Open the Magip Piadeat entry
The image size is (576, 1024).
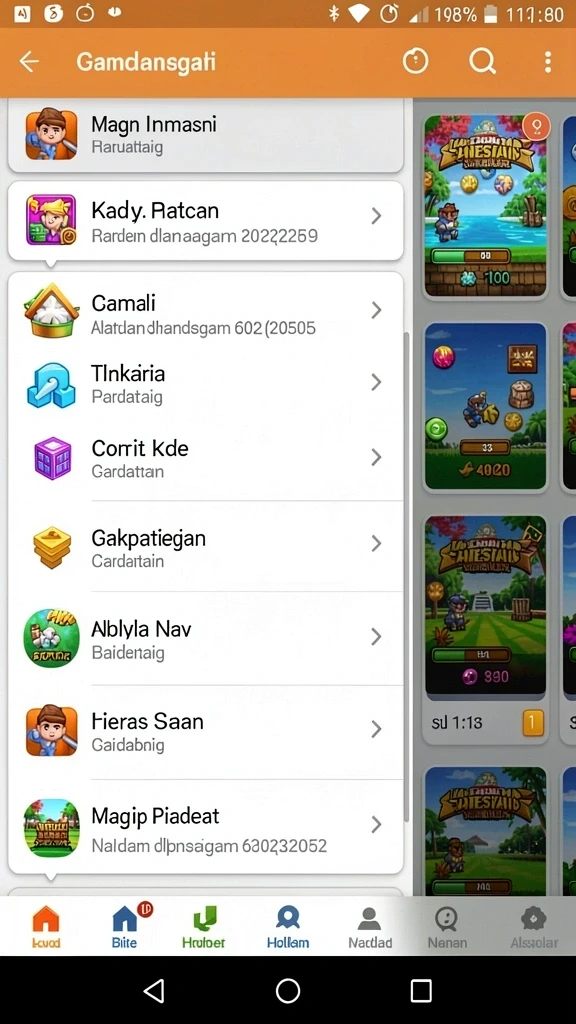(206, 827)
